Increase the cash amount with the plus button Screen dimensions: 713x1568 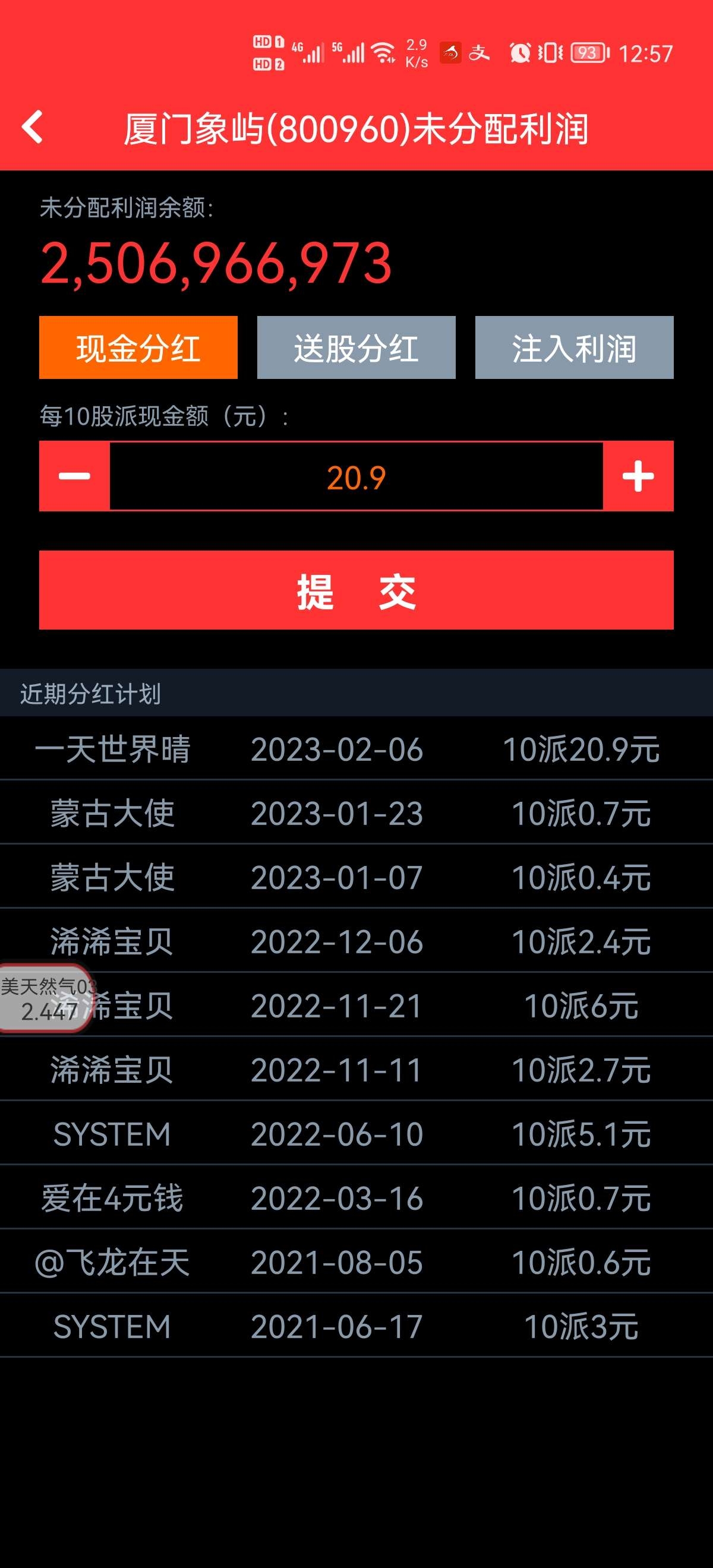click(x=638, y=476)
